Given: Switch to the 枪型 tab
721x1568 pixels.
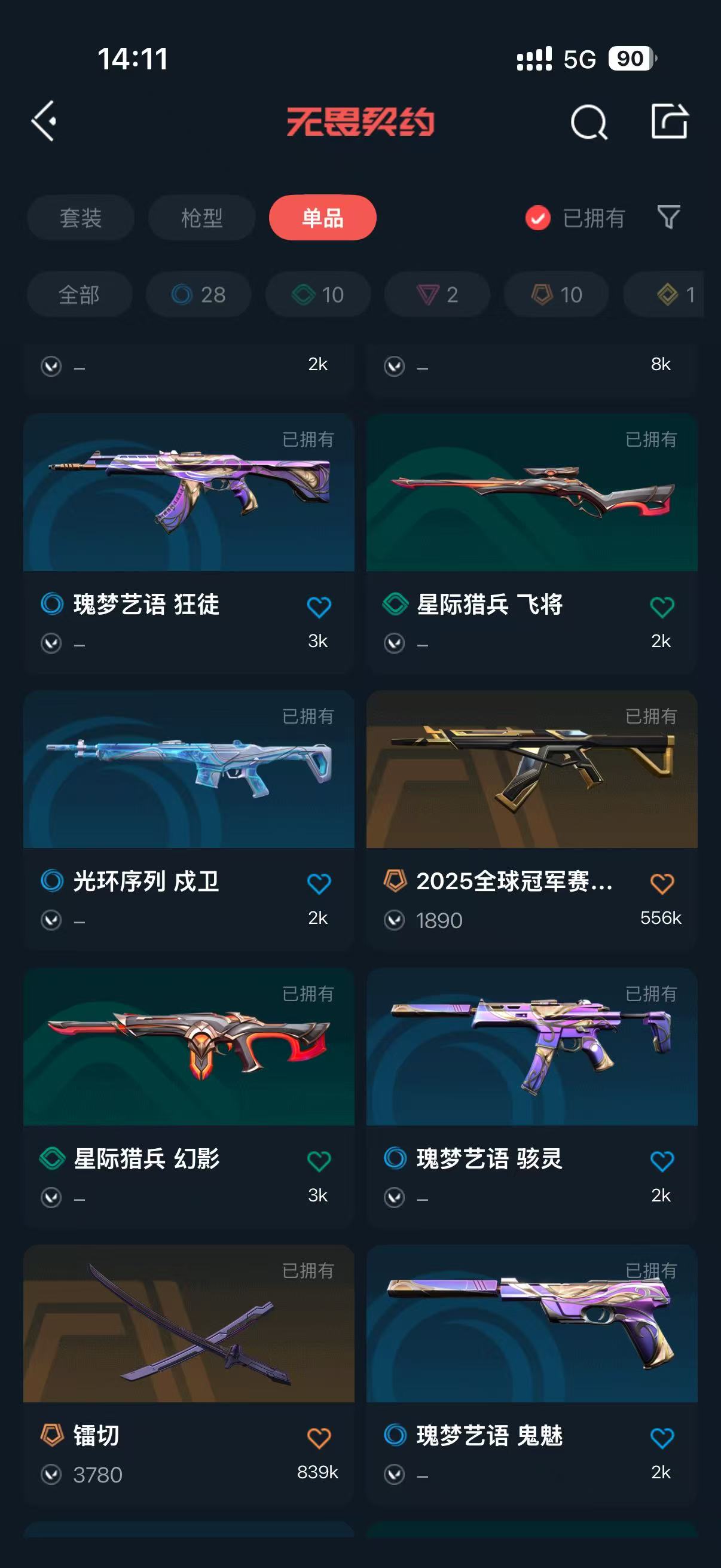Looking at the screenshot, I should [201, 217].
